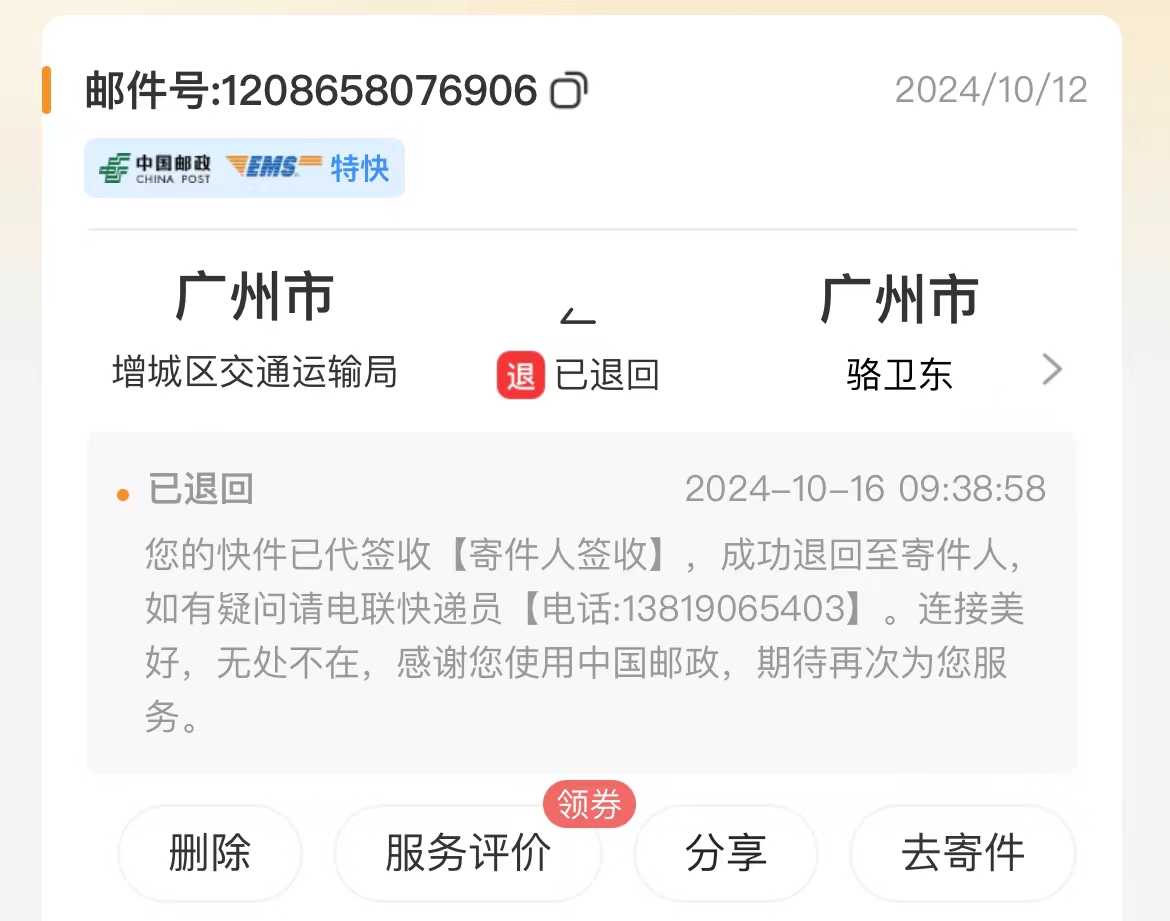Open shipment details via the chevron arrow

tap(1051, 370)
